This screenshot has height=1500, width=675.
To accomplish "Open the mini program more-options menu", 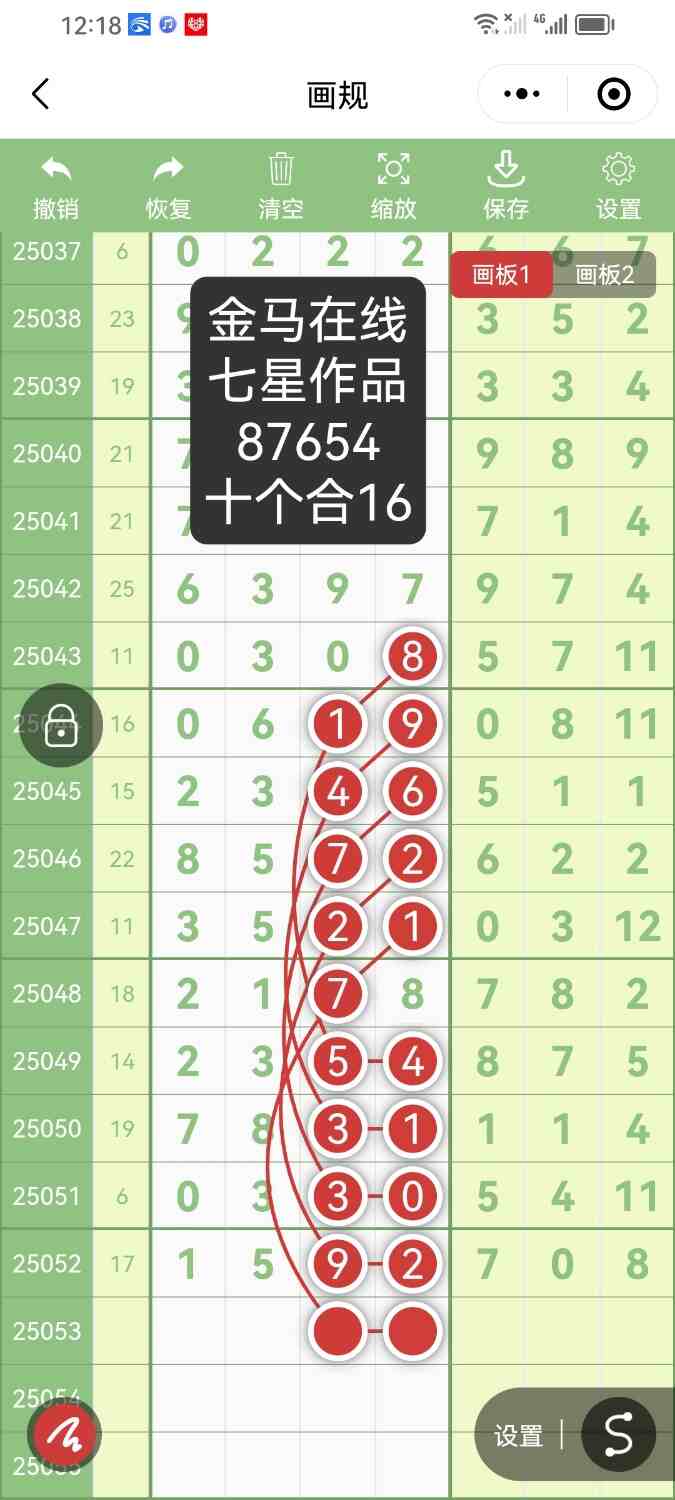I will pos(522,95).
